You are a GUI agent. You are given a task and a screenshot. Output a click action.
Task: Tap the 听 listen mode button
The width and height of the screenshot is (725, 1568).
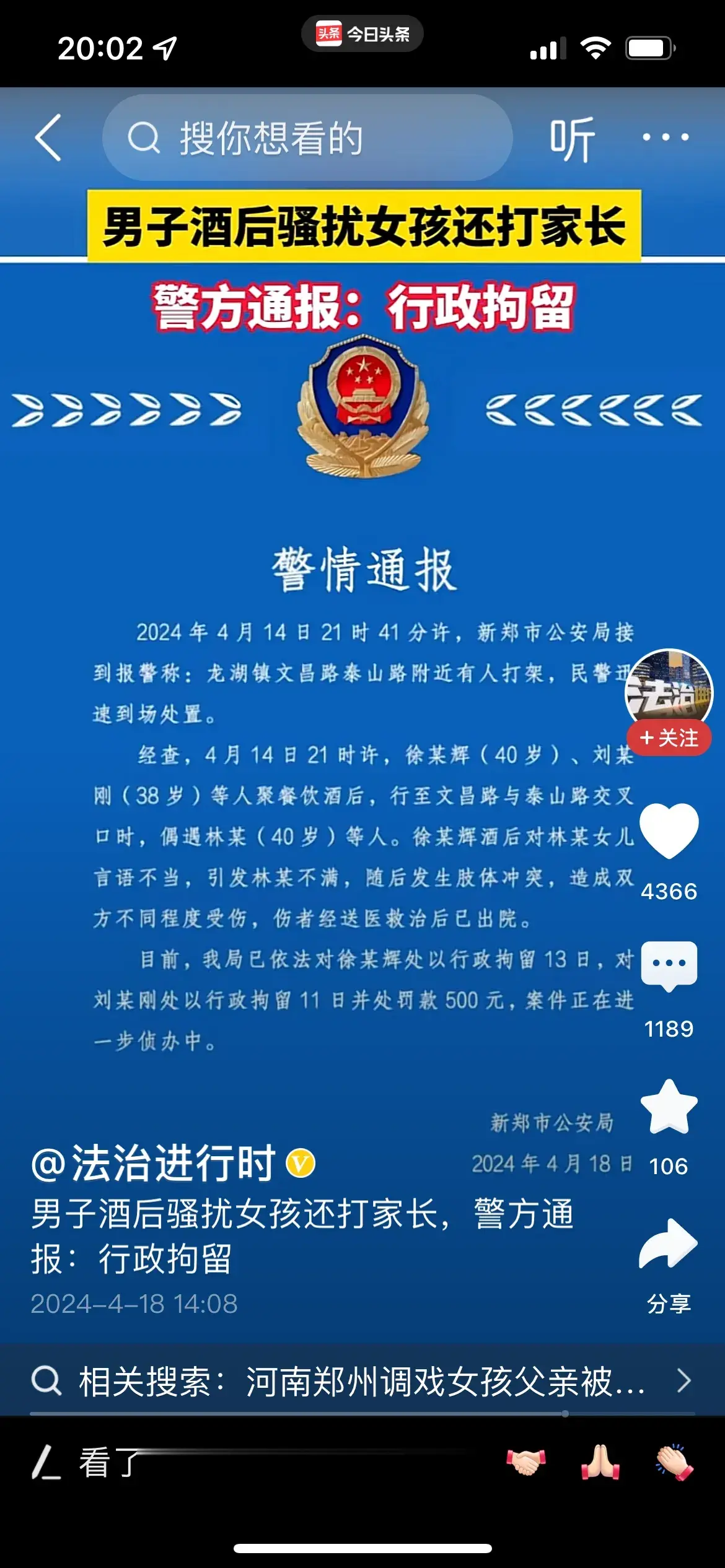point(572,139)
